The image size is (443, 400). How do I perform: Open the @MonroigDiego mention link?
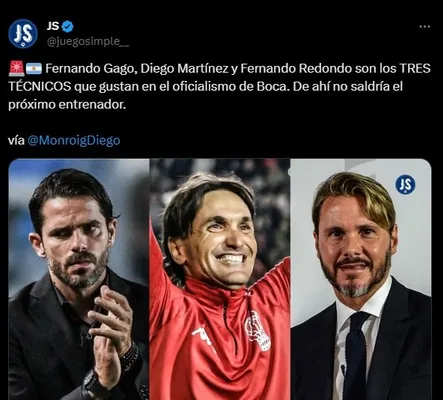(x=73, y=140)
